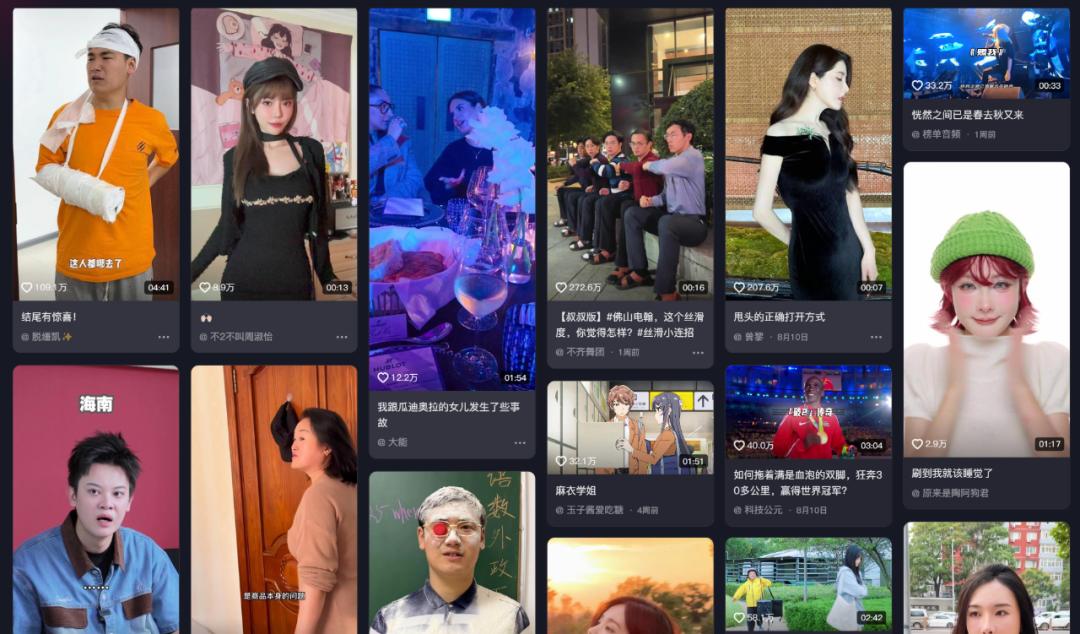The height and width of the screenshot is (634, 1080).
Task: Open video 如何拖着满是血泡的双脚
Action: (808, 411)
